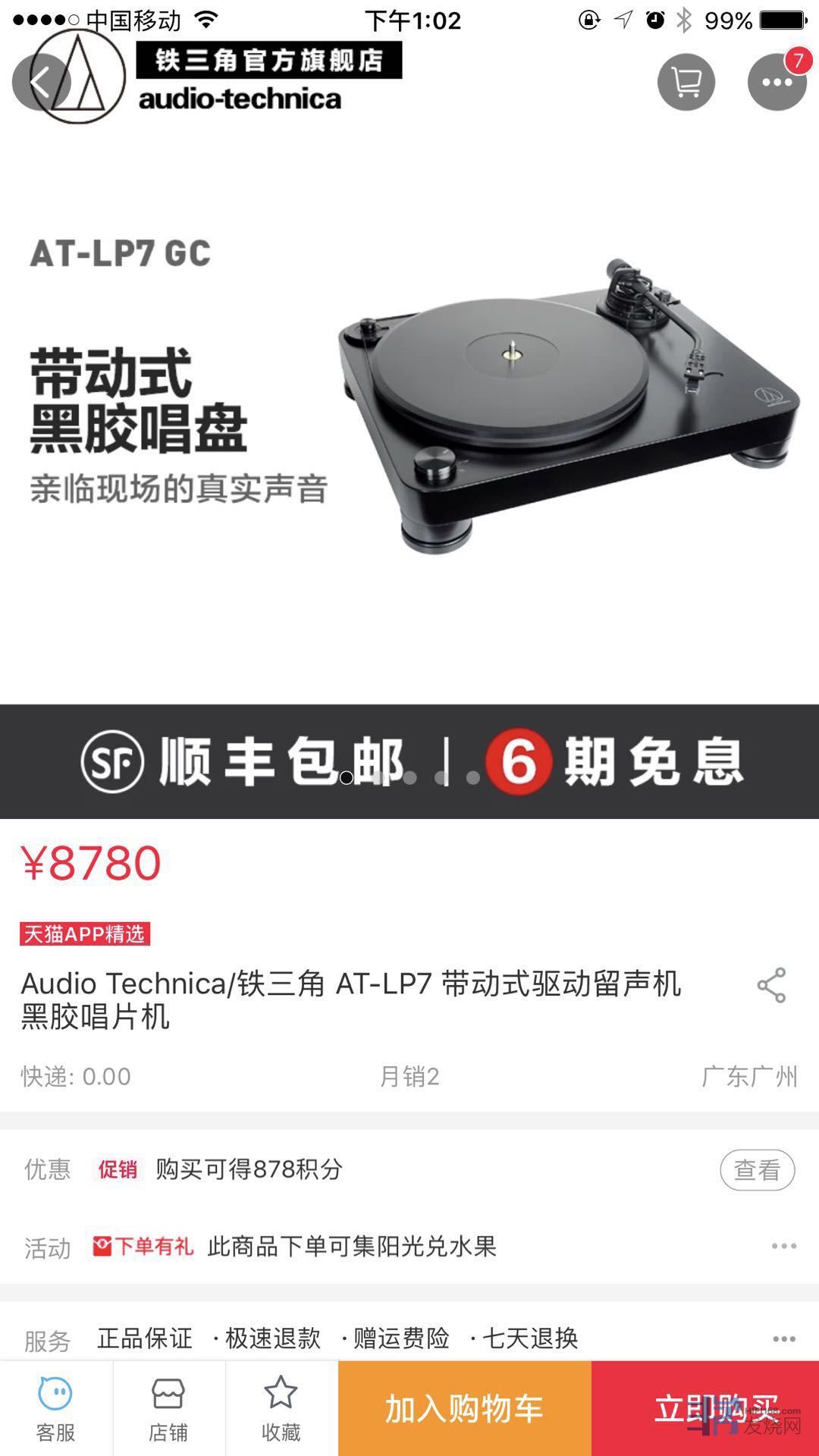Image resolution: width=819 pixels, height=1456 pixels.
Task: Contact 客服 customer service
Action: pos(55,1409)
